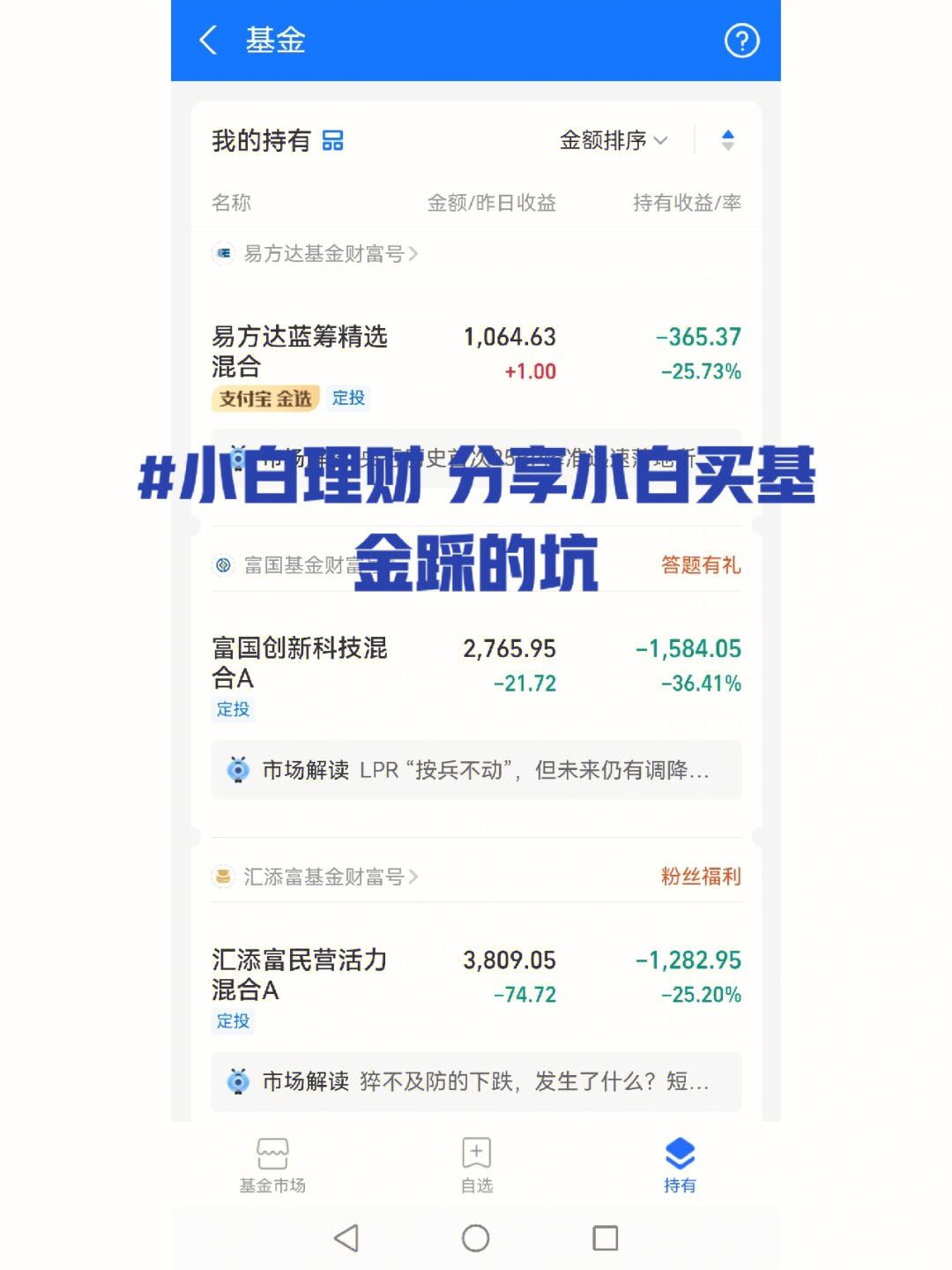This screenshot has height=1270, width=952.
Task: Tap the 定投 badge under 富国创新科技混合A
Action: pos(233,709)
